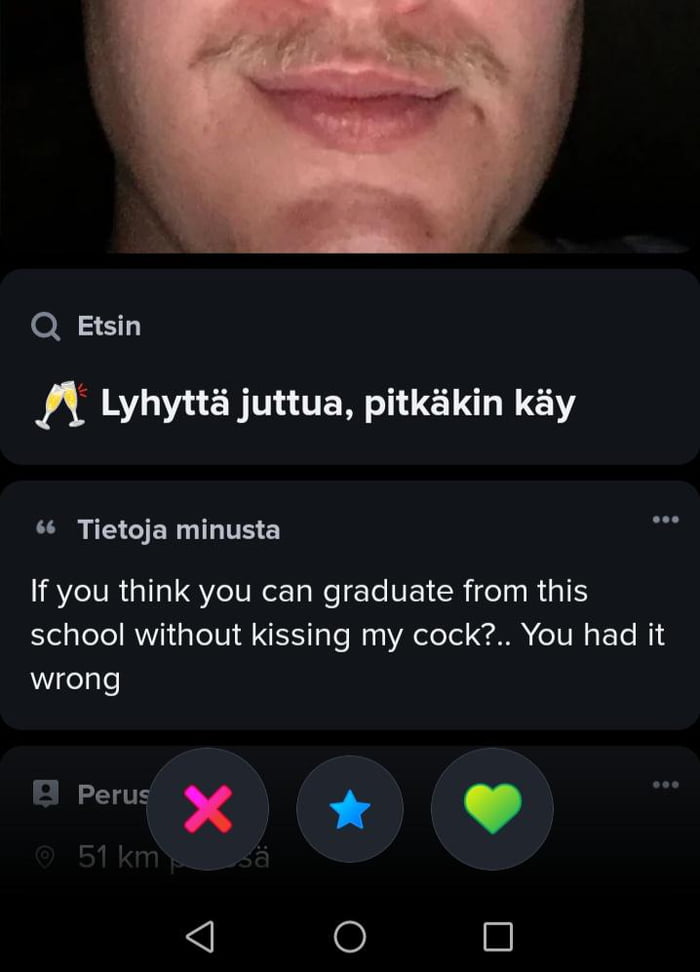Return to the Android home screen
700x972 pixels.
coord(350,936)
